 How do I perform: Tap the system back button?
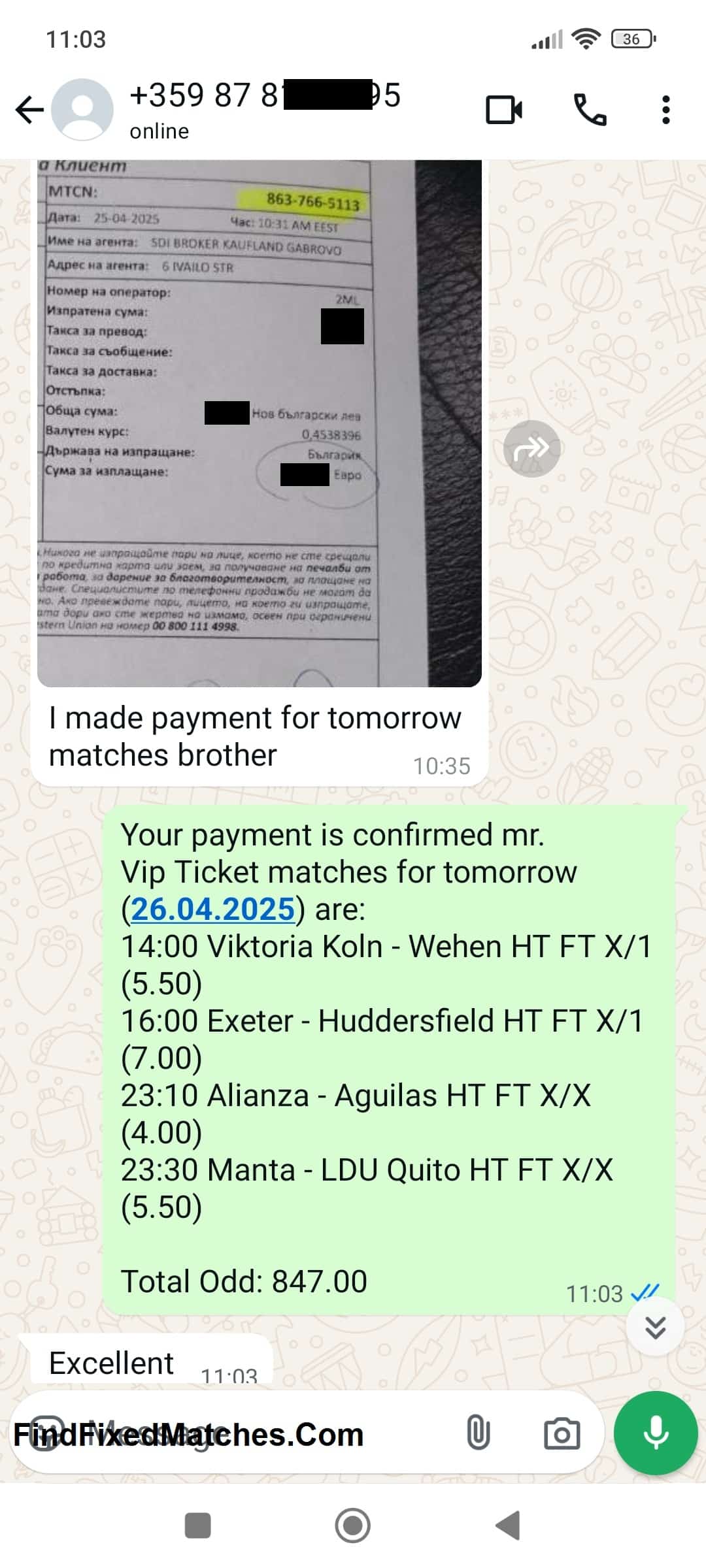coord(508,1526)
